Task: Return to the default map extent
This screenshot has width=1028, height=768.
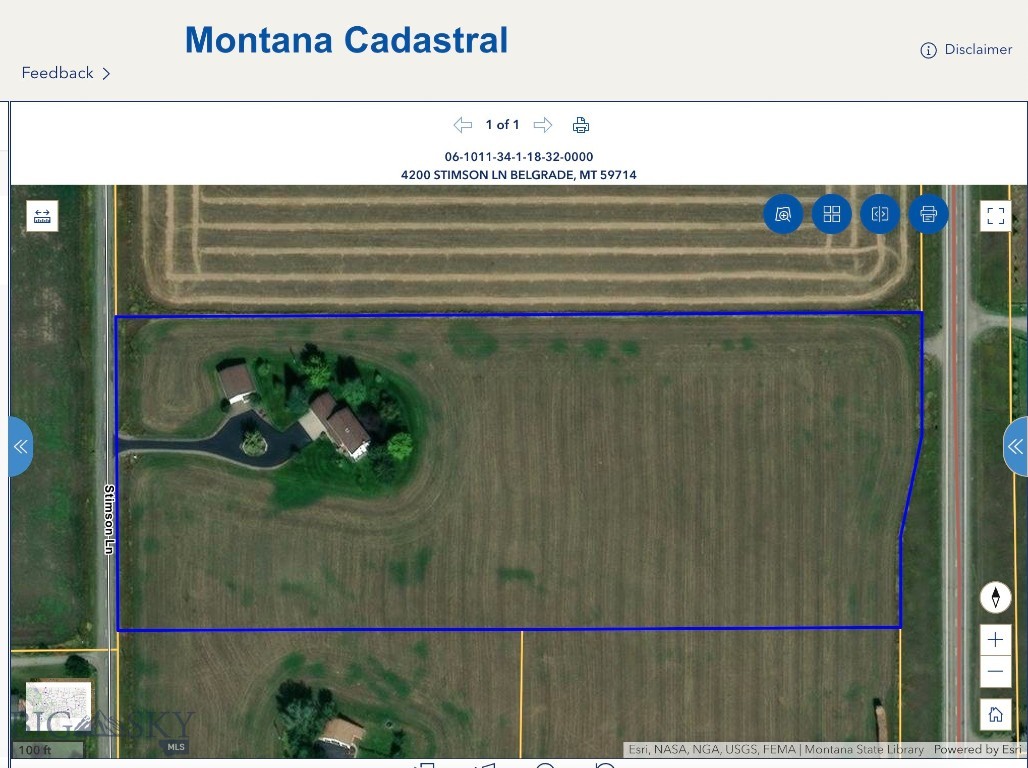Action: tap(995, 714)
